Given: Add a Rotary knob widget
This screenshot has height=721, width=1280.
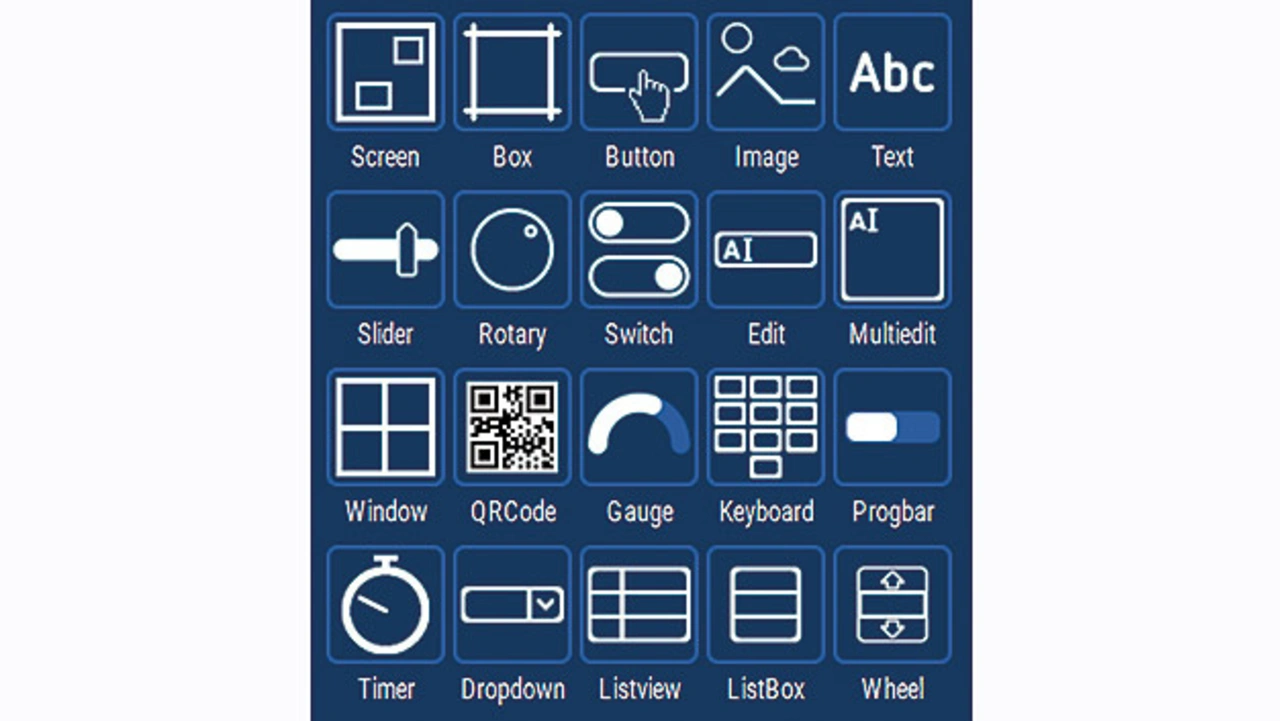Looking at the screenshot, I should click(512, 250).
